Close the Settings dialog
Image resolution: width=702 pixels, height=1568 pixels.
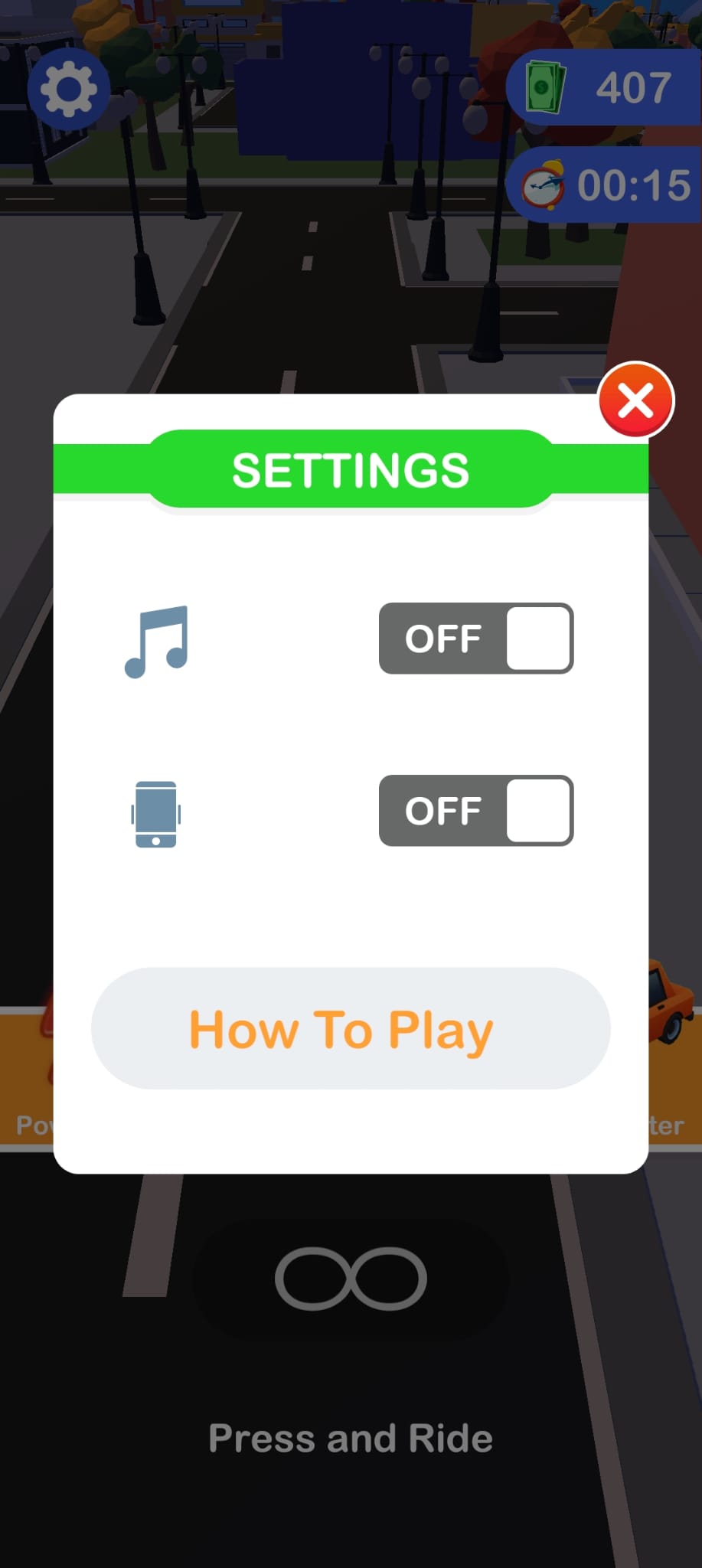635,400
